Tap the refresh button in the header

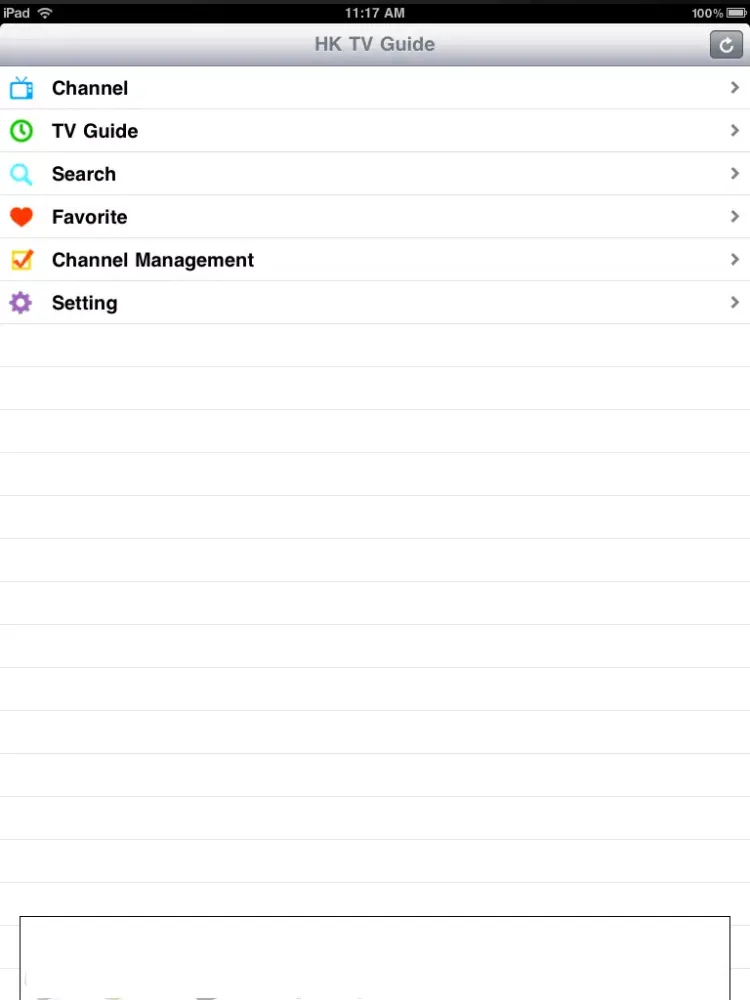coord(726,45)
